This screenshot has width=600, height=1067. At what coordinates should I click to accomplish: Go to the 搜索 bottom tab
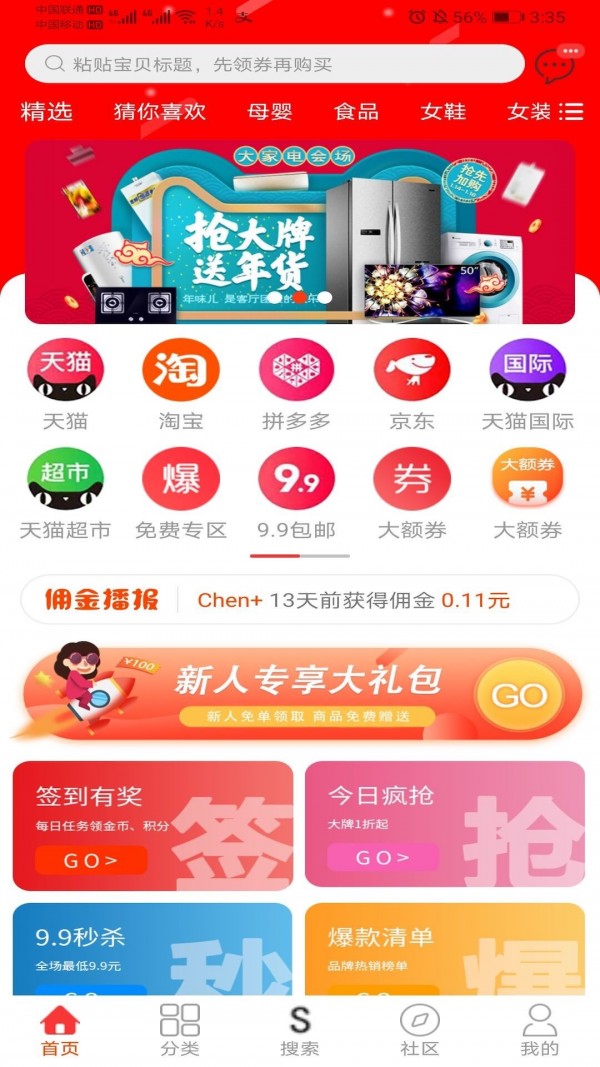pyautogui.click(x=300, y=1030)
